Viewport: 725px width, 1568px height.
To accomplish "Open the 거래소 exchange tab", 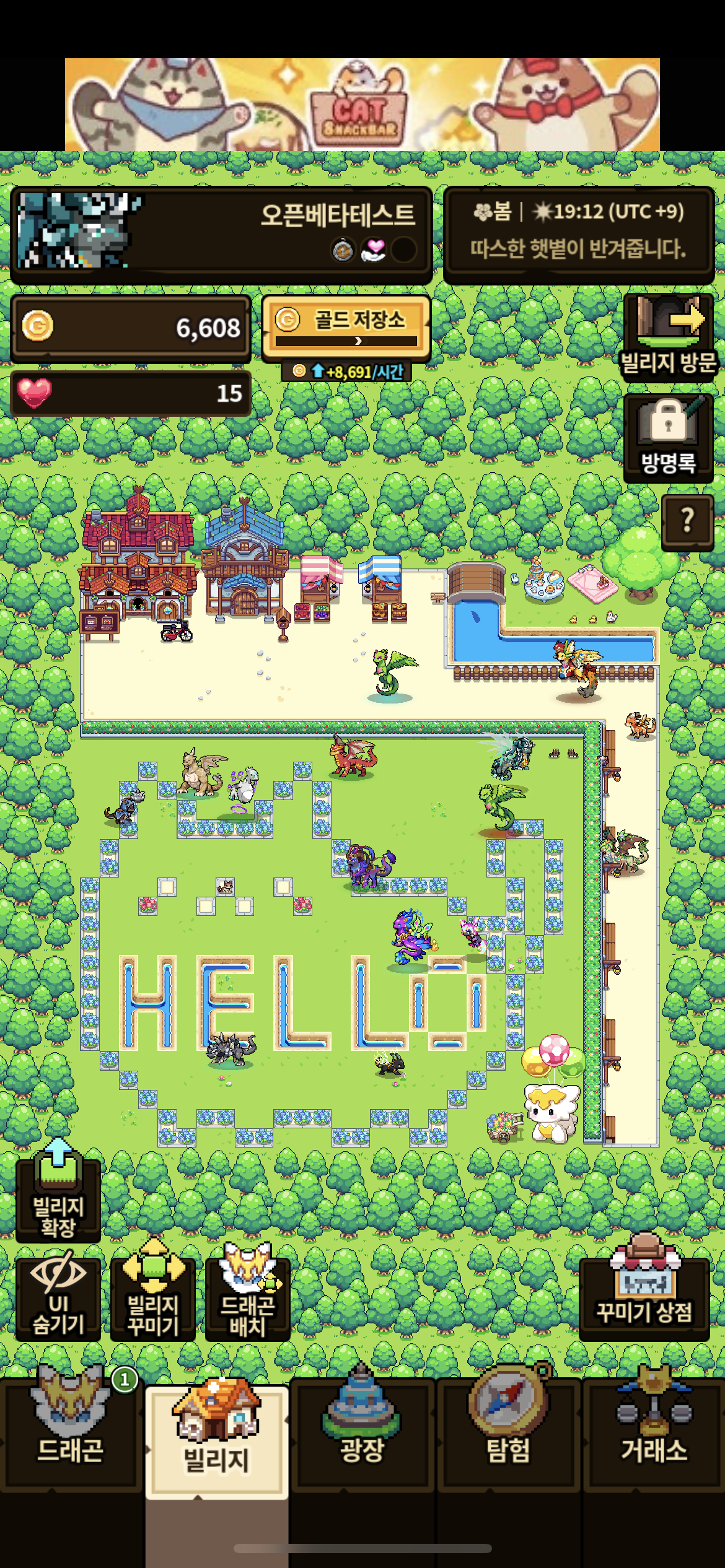I will tap(654, 1432).
